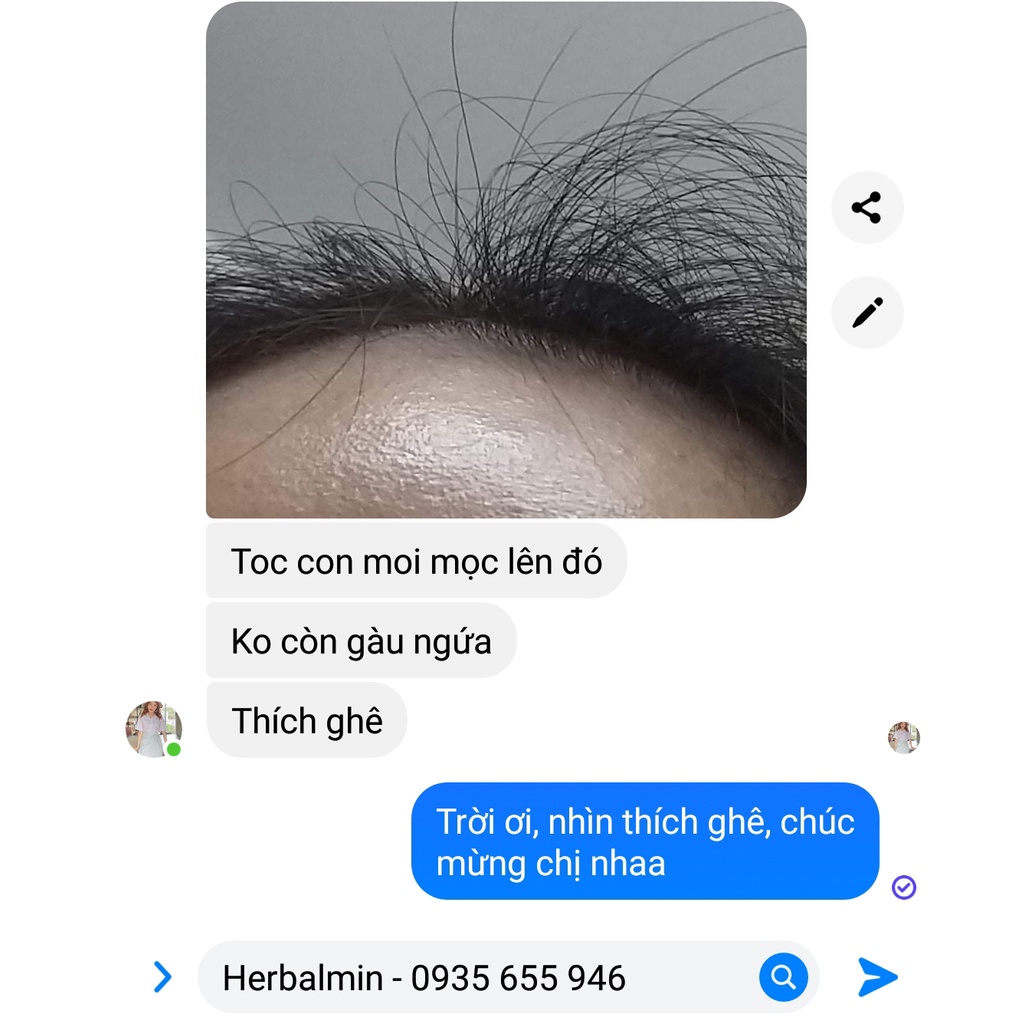The image size is (1024, 1024).
Task: Tap the search icon inside the message box
Action: pos(783,977)
